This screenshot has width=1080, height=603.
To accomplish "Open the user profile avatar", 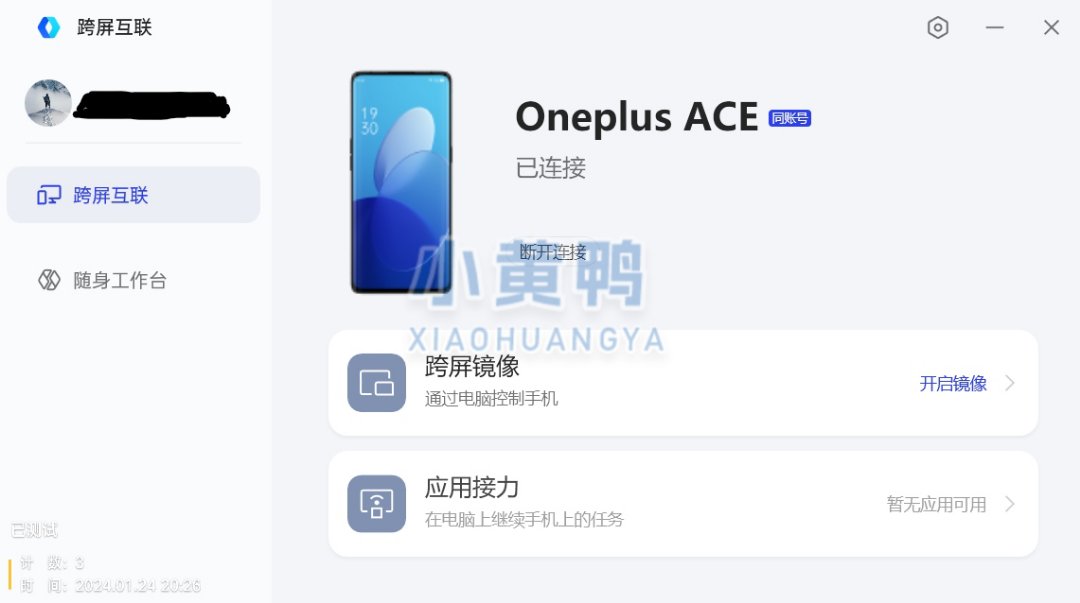I will [48, 103].
